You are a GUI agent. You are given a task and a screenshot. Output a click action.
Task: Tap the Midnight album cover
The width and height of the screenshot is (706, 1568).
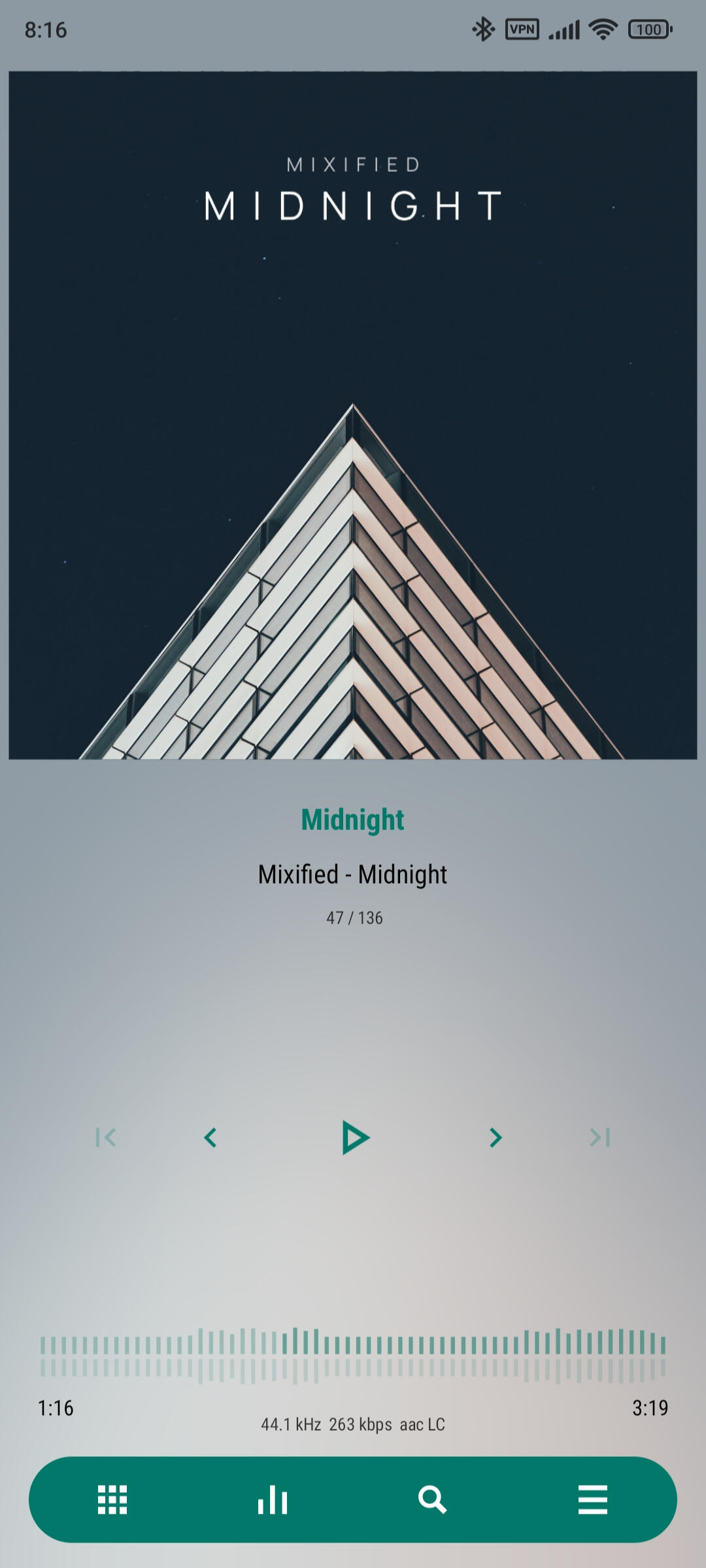click(353, 415)
